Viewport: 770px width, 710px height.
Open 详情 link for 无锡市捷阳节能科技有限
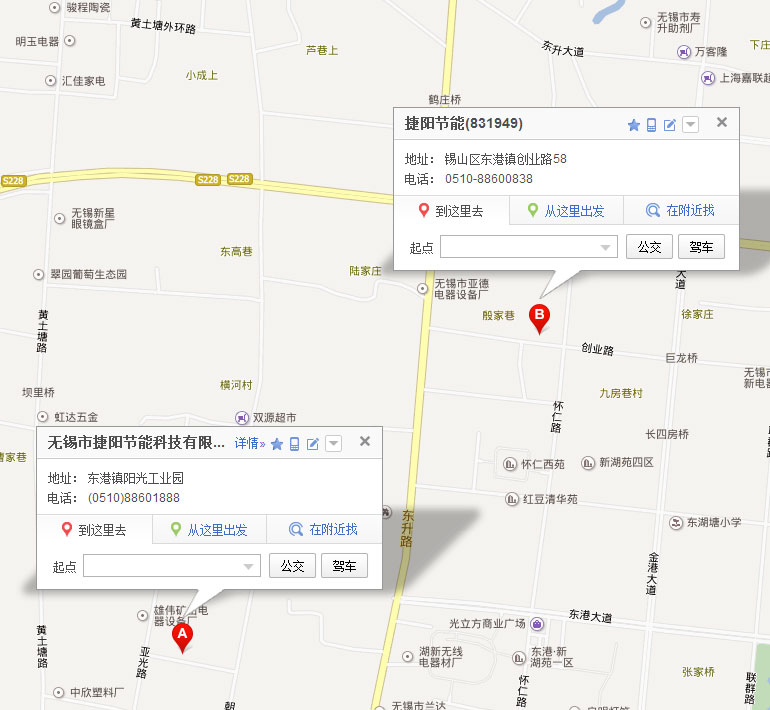250,443
